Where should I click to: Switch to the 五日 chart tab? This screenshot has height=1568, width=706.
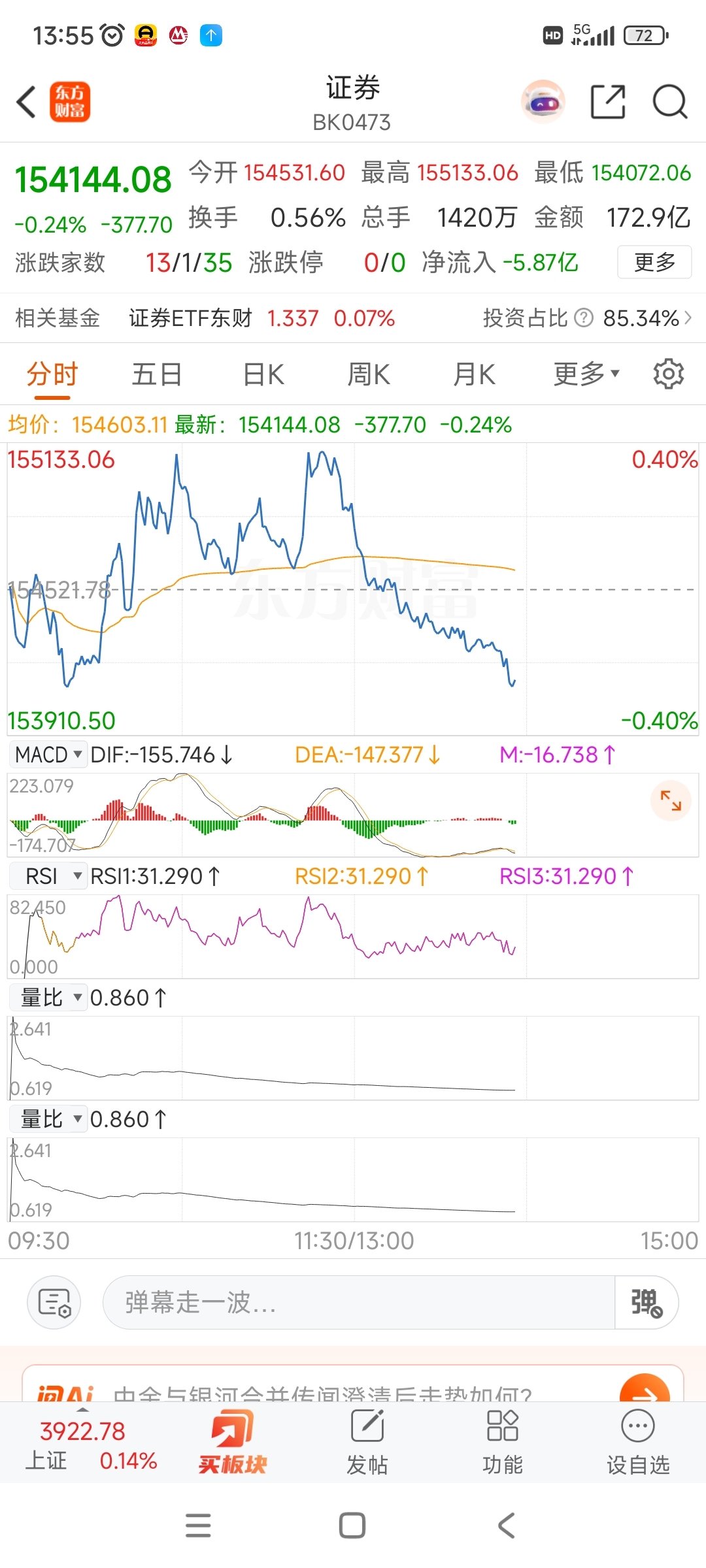pos(157,375)
